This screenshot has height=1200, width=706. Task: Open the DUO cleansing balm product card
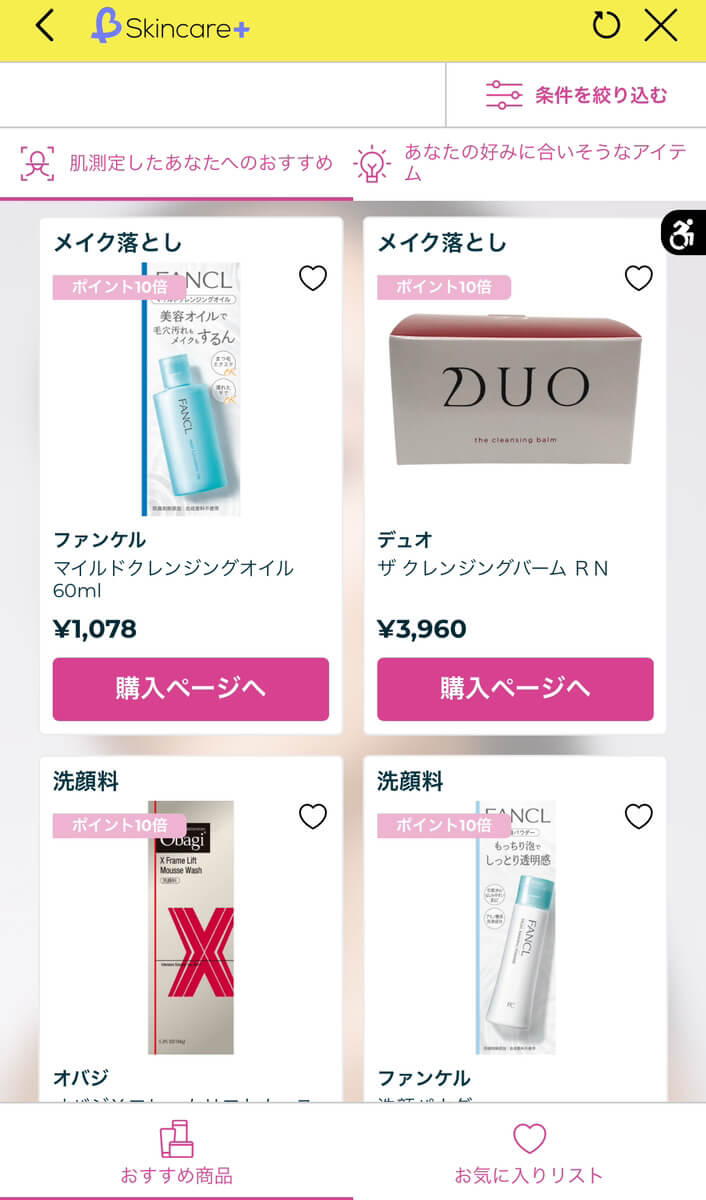coord(515,390)
